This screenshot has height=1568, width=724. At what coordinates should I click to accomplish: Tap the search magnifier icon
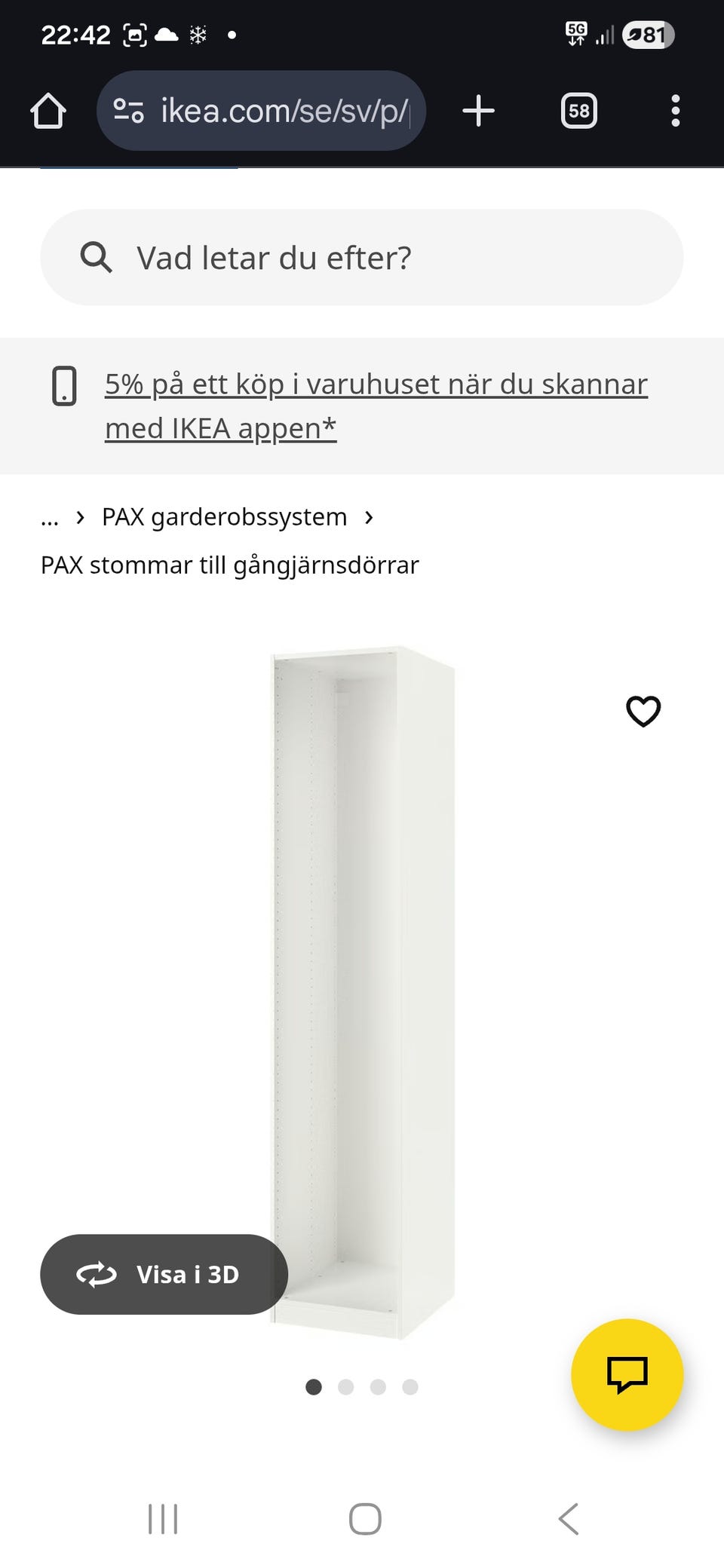(x=96, y=257)
